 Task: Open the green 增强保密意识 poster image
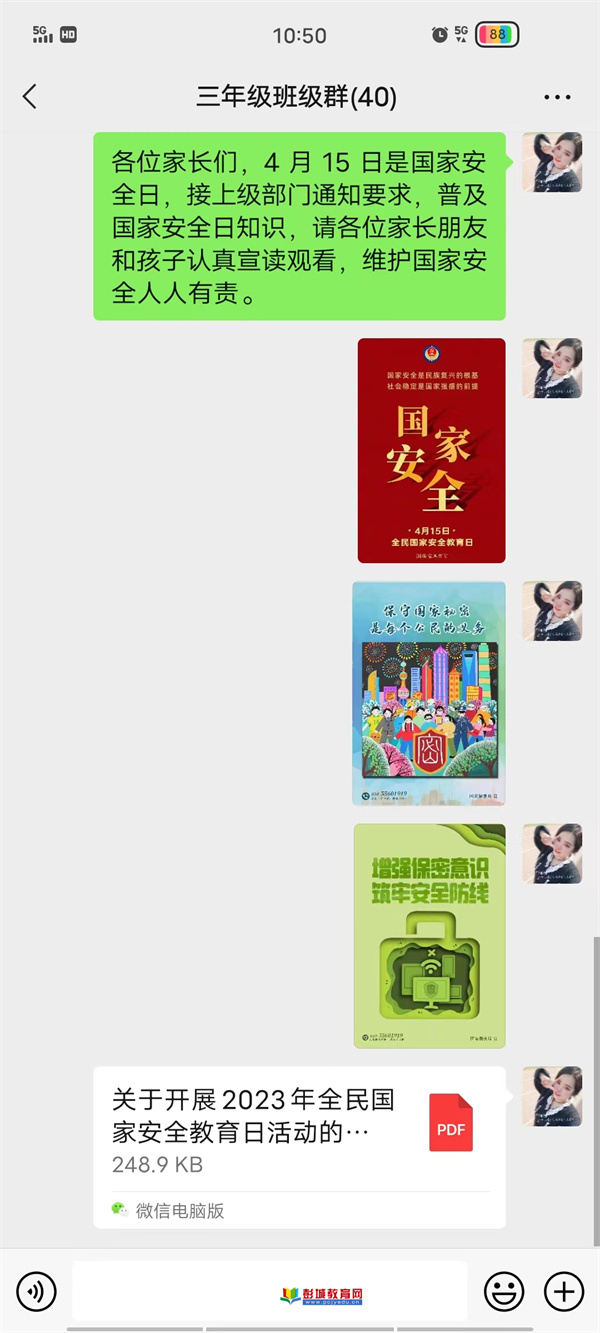point(429,936)
